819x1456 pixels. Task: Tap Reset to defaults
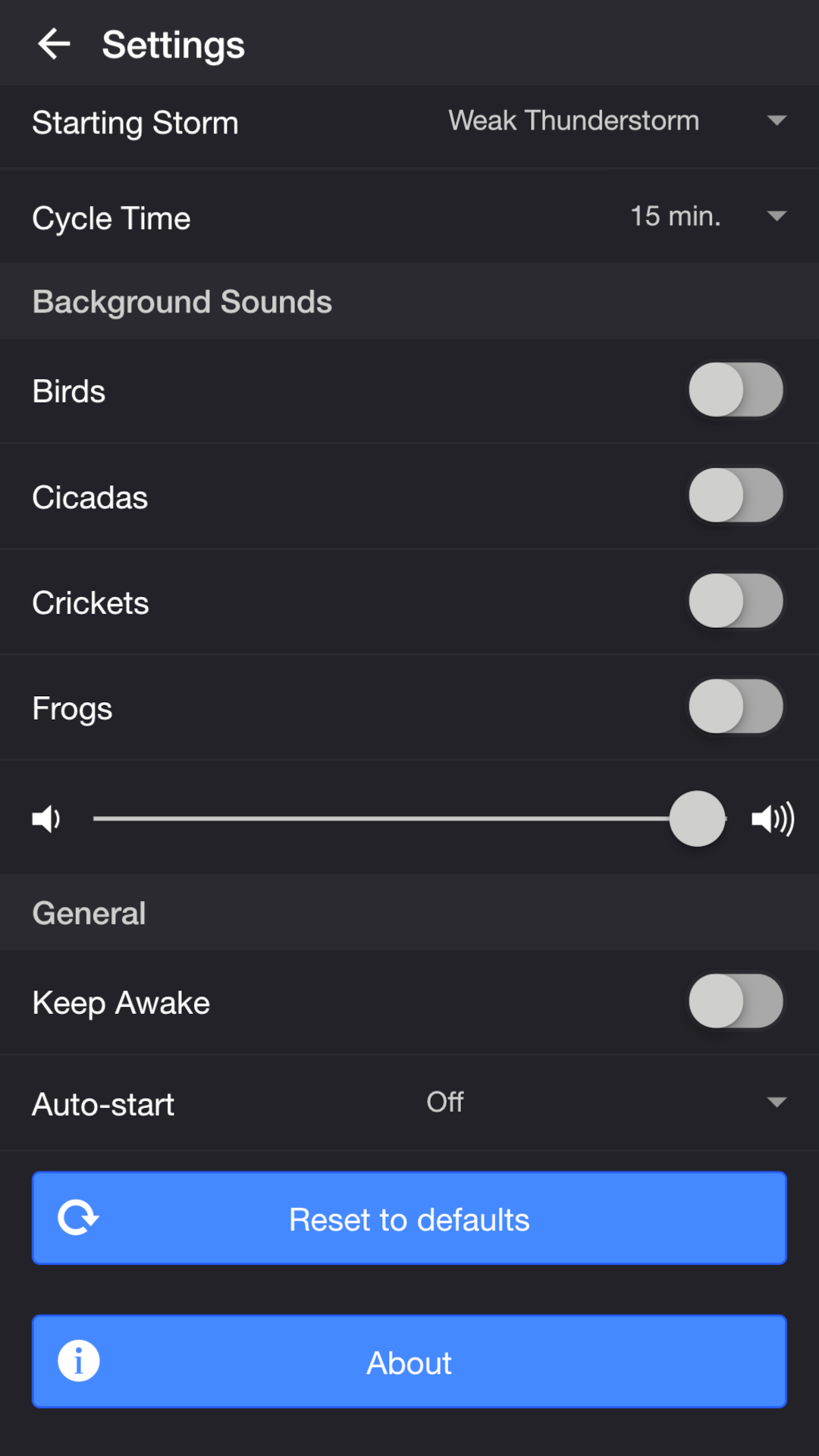point(409,1219)
